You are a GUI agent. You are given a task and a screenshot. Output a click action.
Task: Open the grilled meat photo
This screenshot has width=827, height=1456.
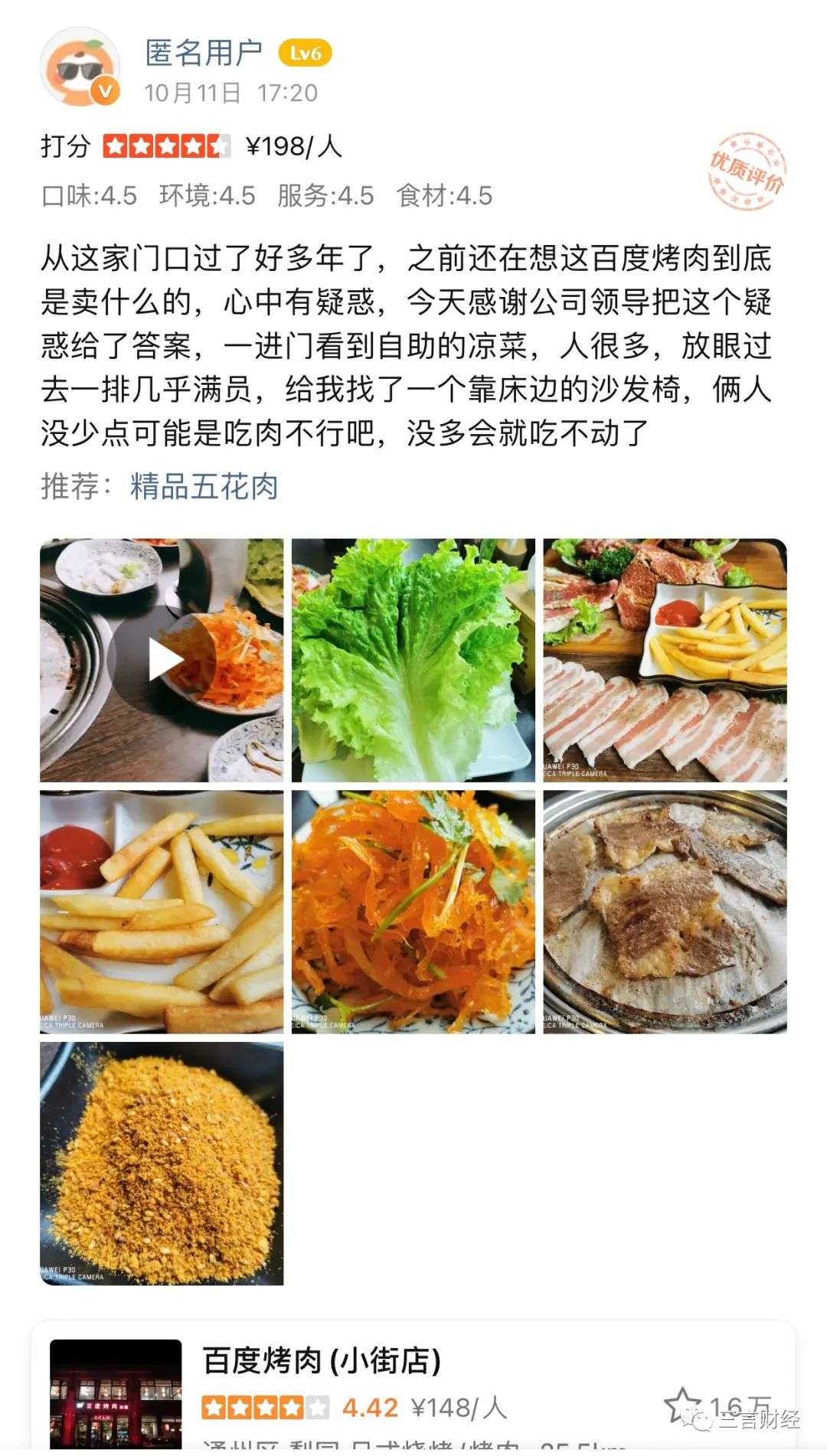click(665, 912)
